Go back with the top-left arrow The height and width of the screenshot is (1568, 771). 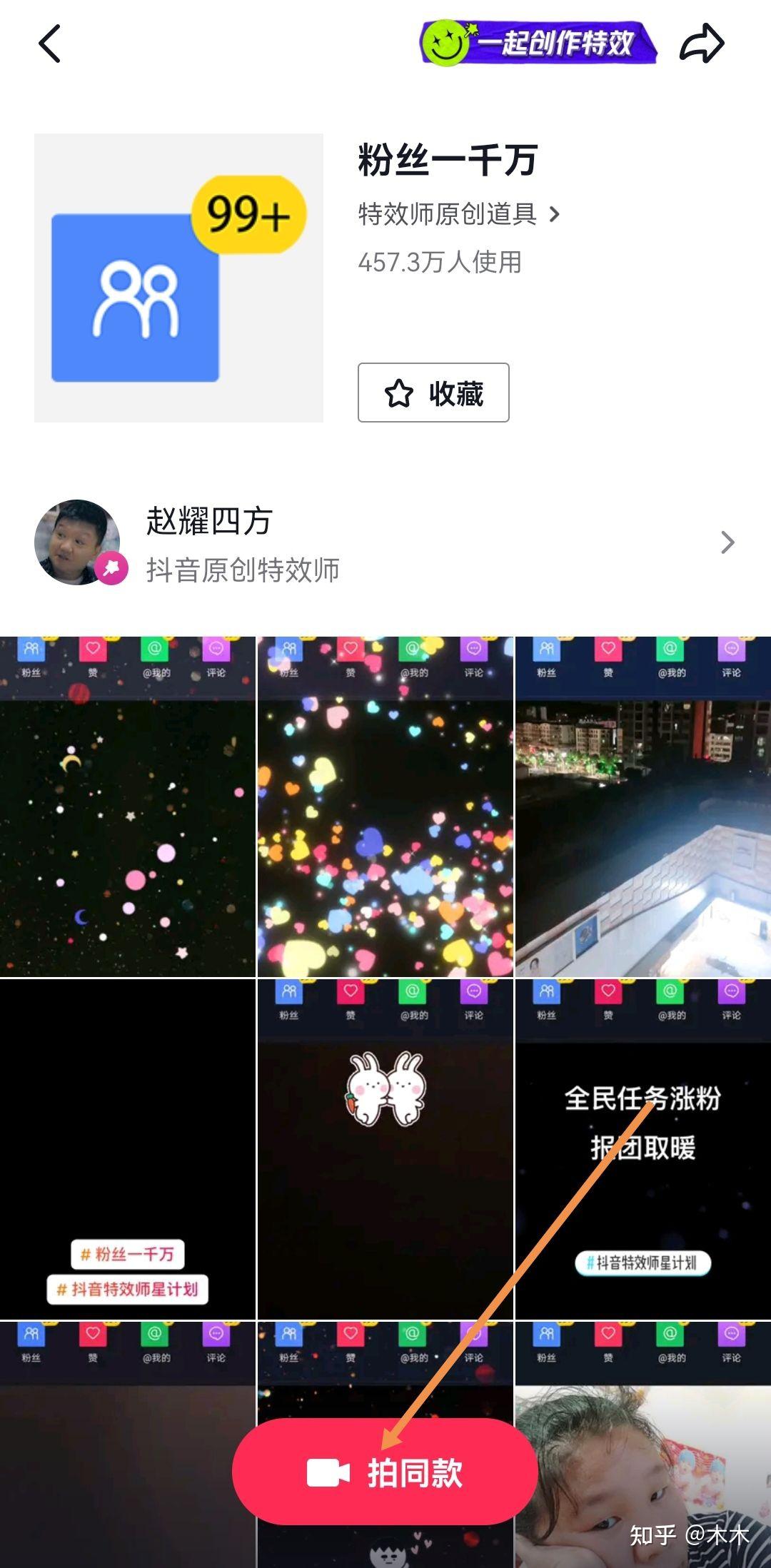[49, 44]
